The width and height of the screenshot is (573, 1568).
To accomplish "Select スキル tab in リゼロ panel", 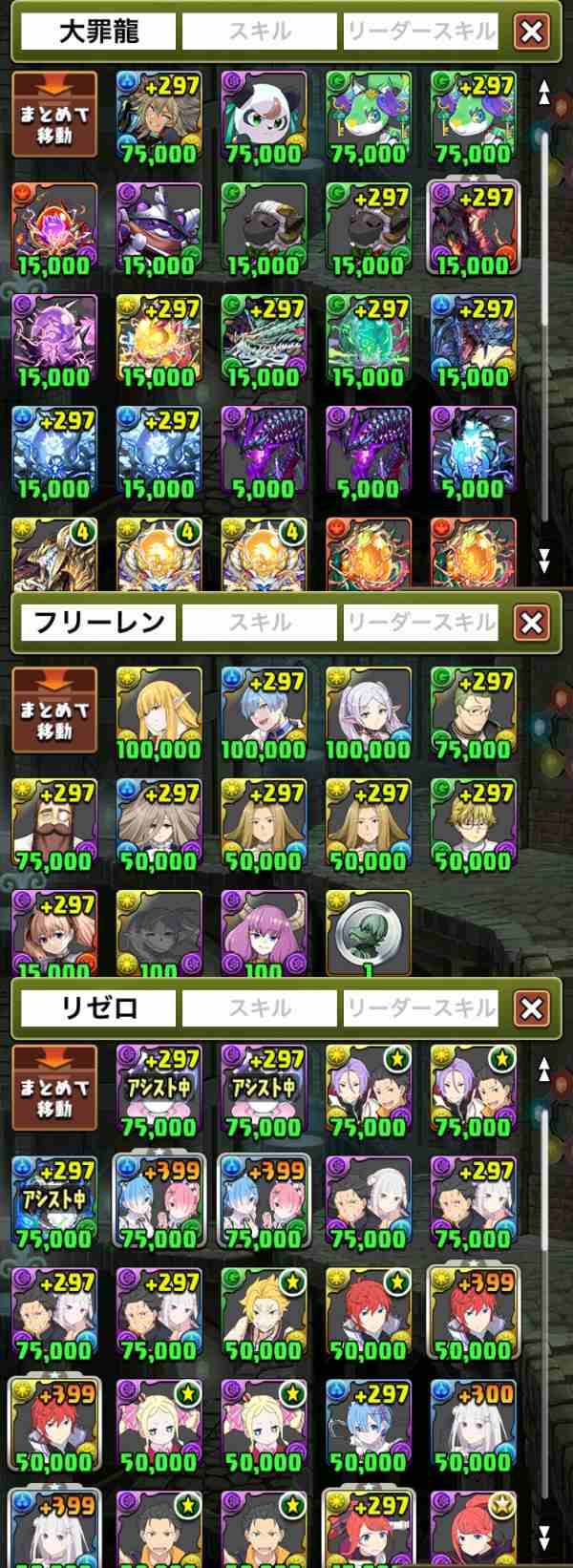I will click(x=260, y=1008).
